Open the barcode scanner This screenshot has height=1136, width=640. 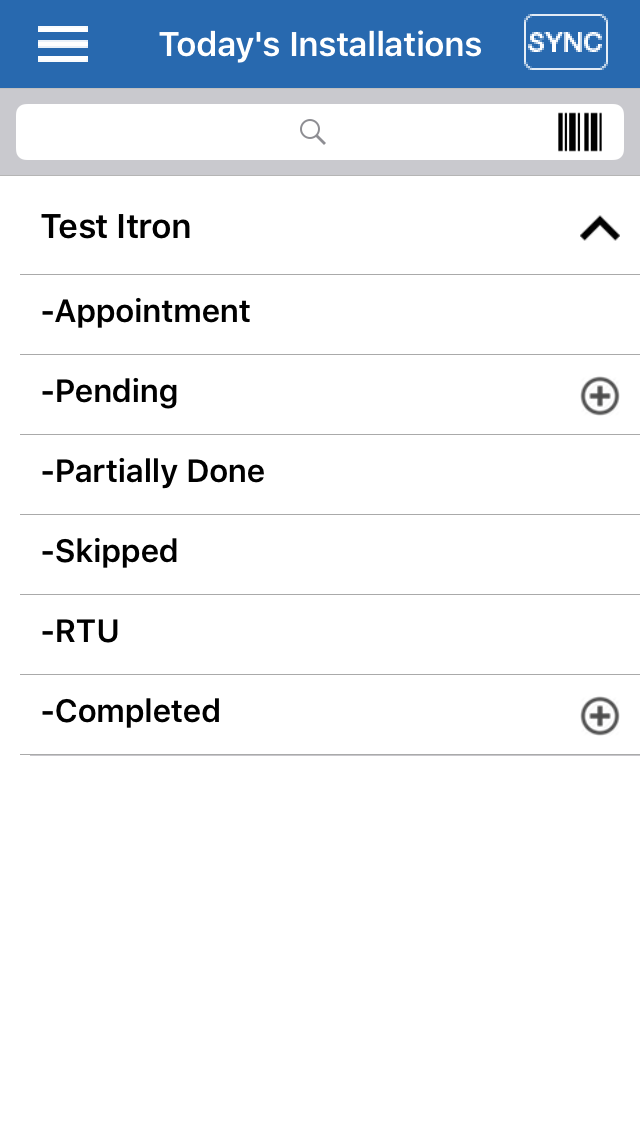point(580,132)
